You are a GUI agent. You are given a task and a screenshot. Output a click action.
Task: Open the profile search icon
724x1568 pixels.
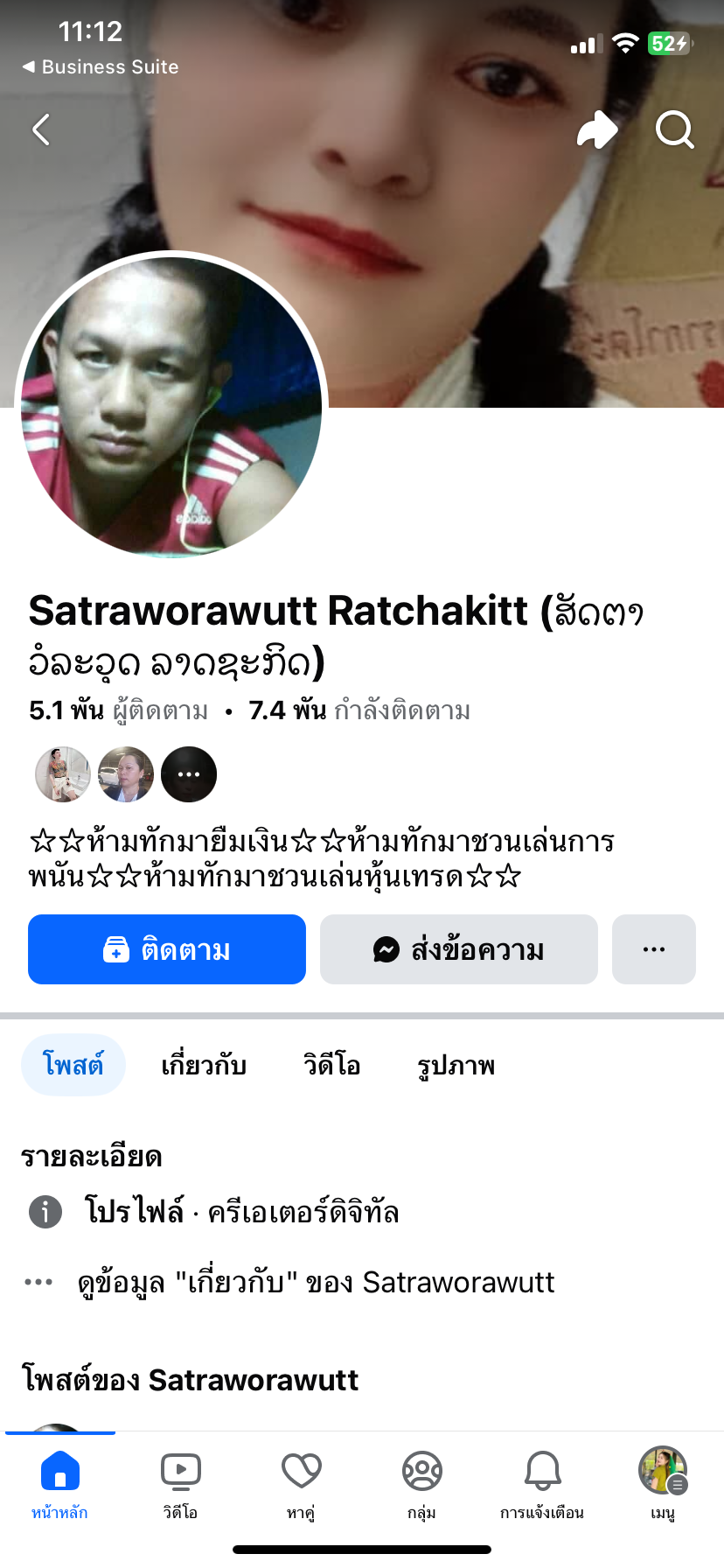[674, 130]
